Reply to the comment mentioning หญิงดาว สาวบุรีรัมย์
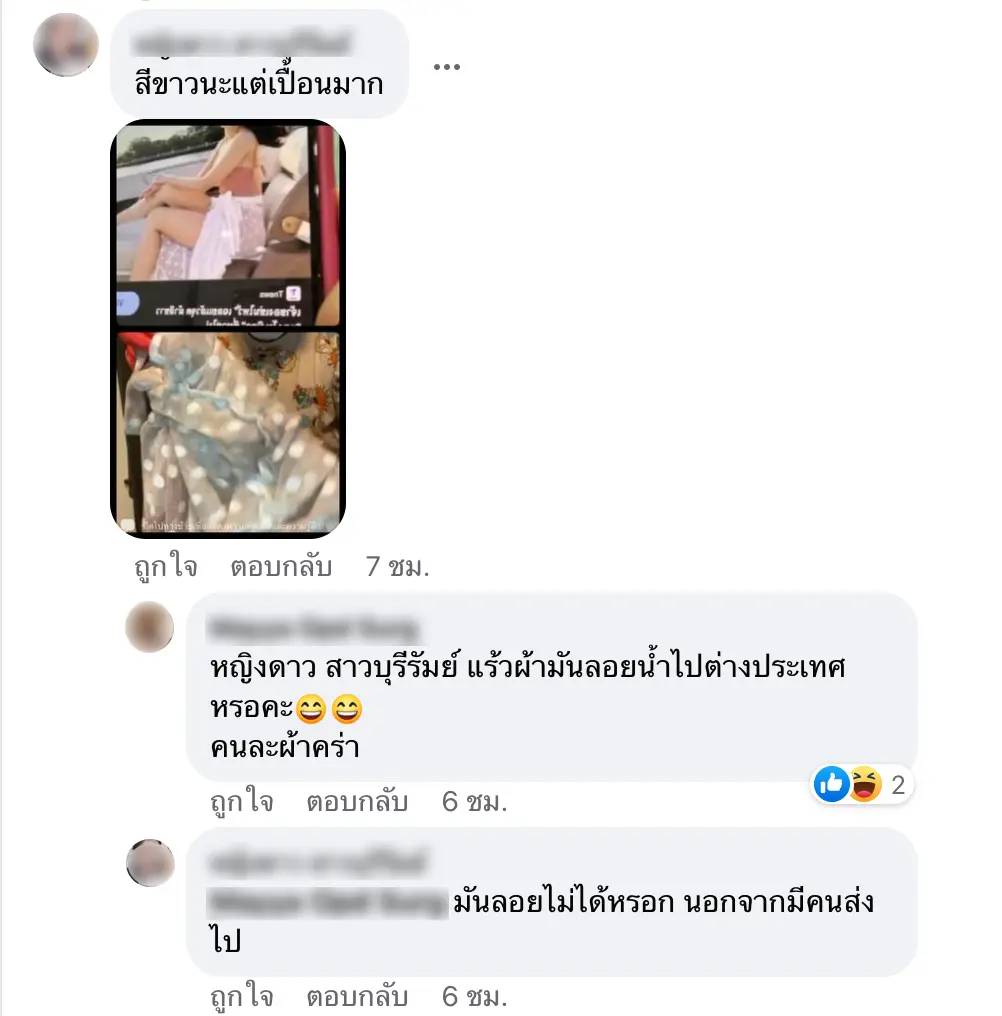This screenshot has width=1002, height=1016. click(357, 802)
